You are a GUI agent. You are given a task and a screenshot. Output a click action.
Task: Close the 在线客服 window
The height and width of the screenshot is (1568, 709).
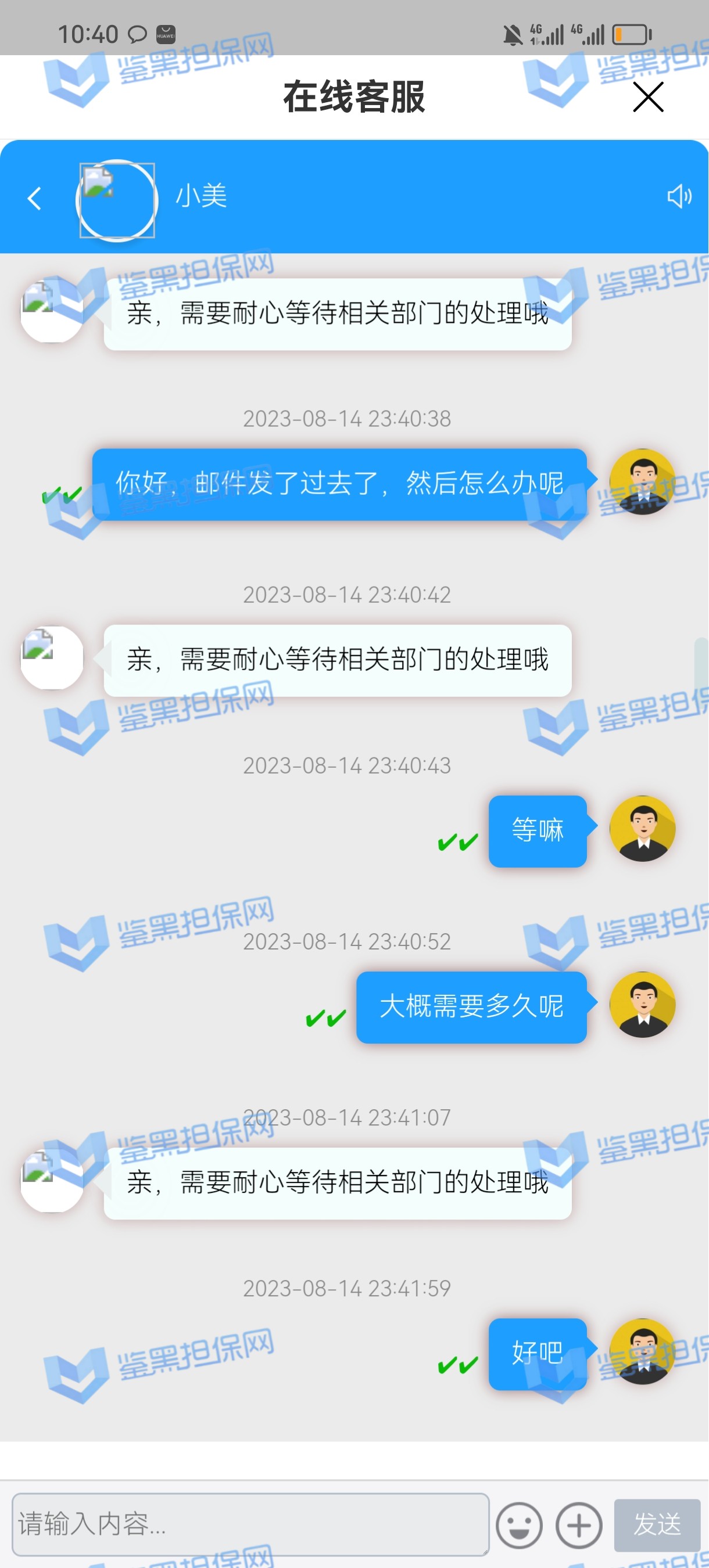point(647,98)
